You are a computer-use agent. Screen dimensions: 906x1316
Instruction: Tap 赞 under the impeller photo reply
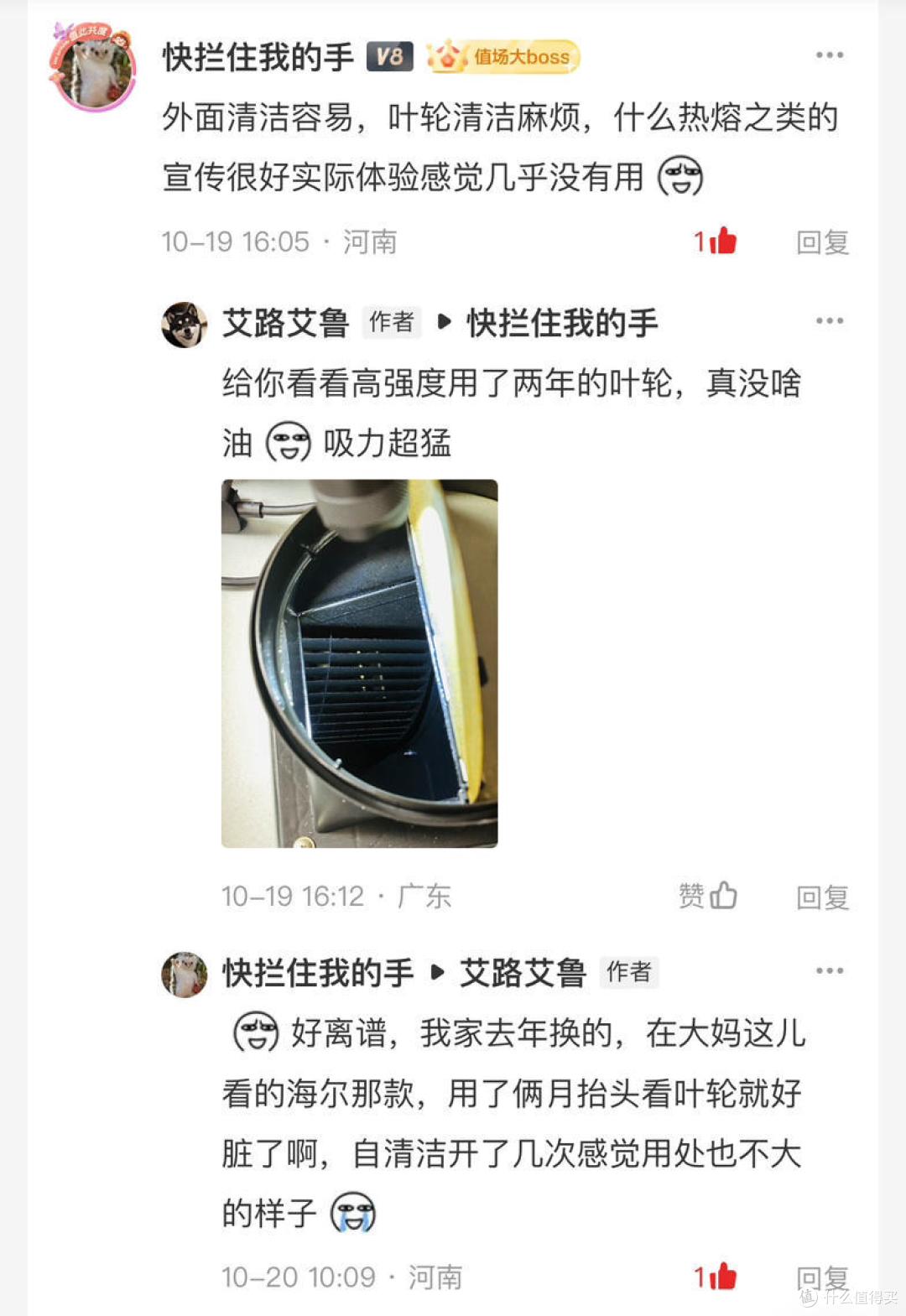pyautogui.click(x=709, y=895)
